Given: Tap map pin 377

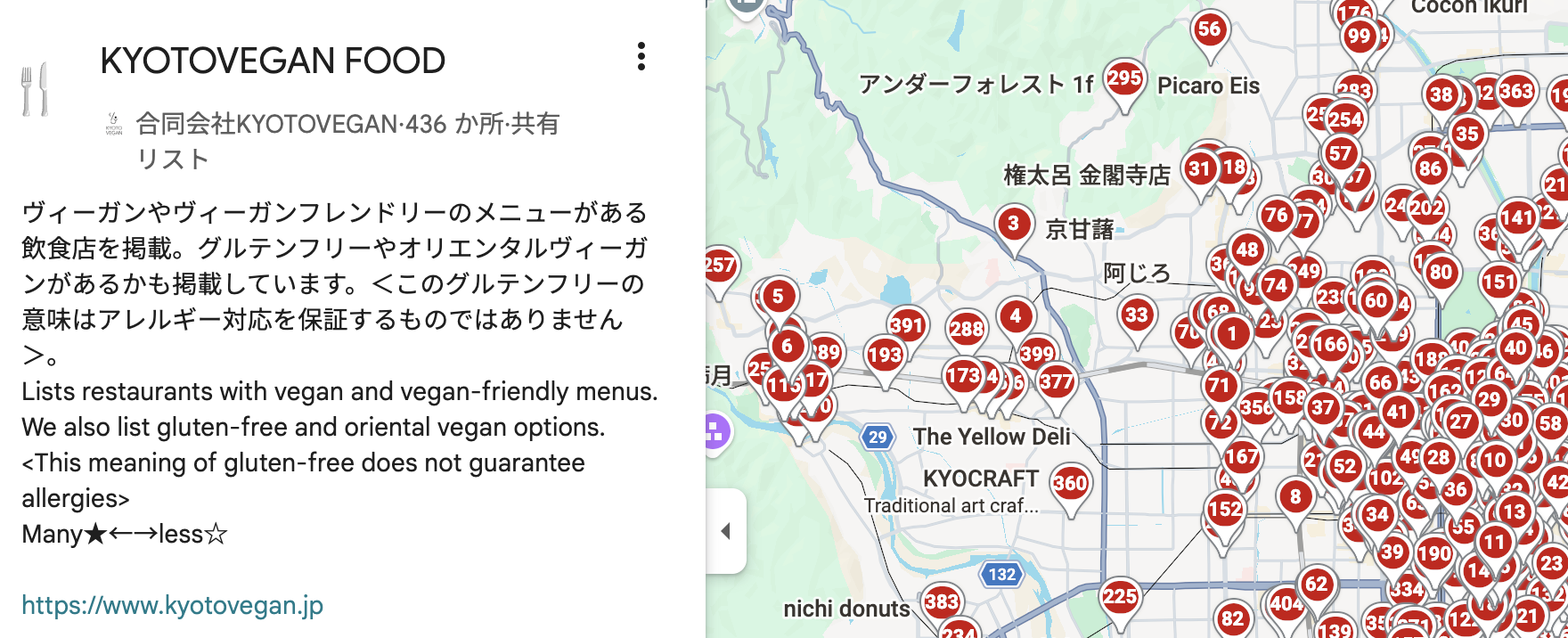Looking at the screenshot, I should point(1056,383).
